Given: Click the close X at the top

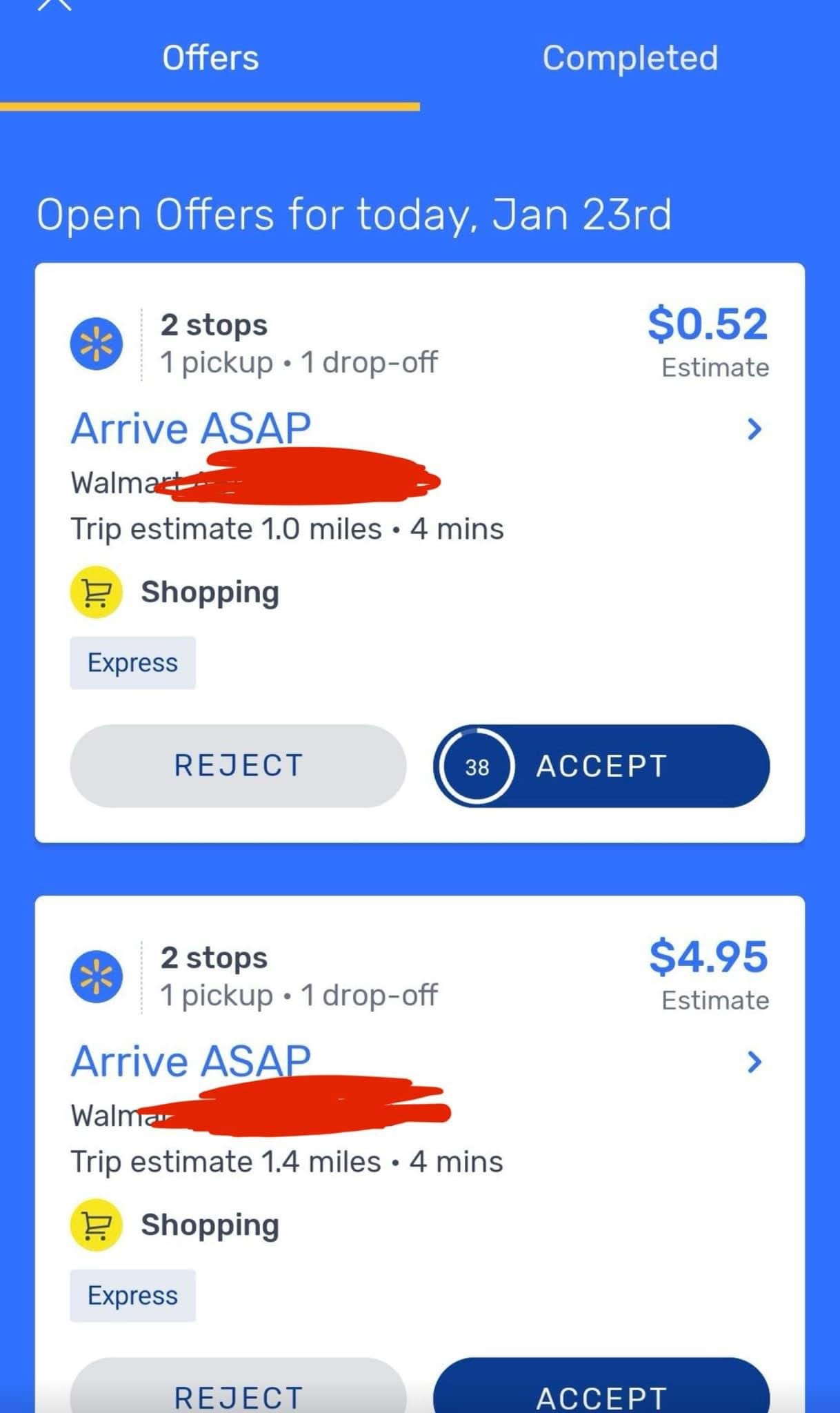Looking at the screenshot, I should point(55,7).
